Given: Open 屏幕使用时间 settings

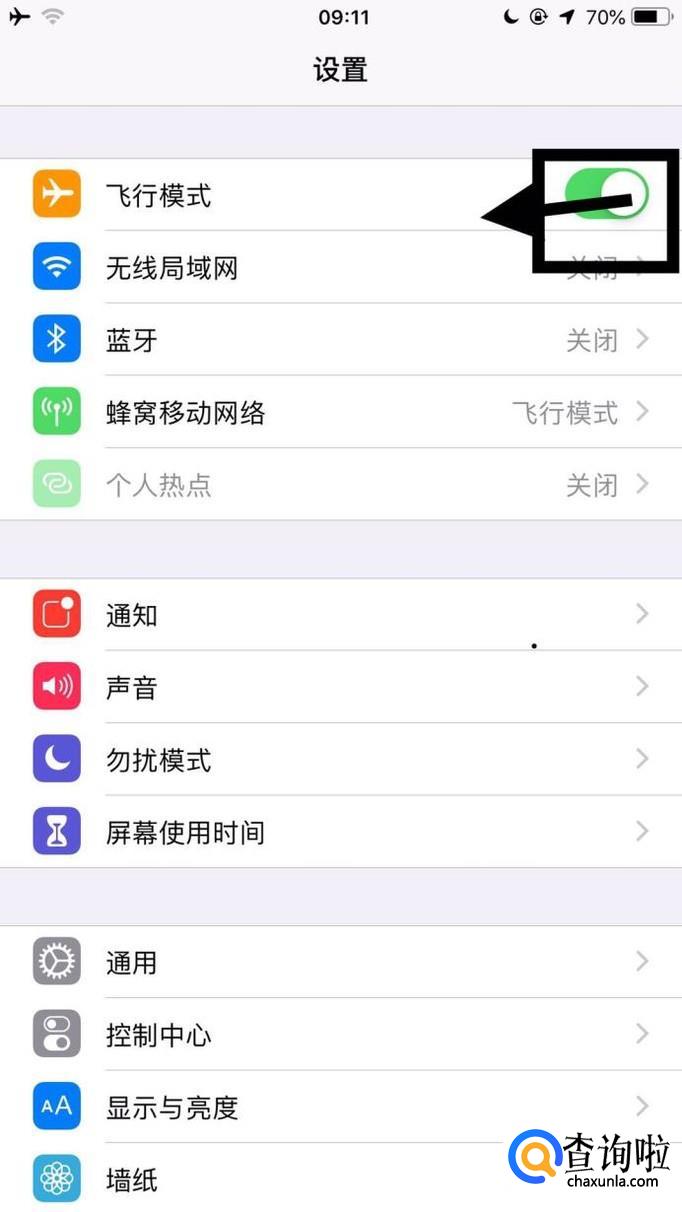Looking at the screenshot, I should point(340,832).
